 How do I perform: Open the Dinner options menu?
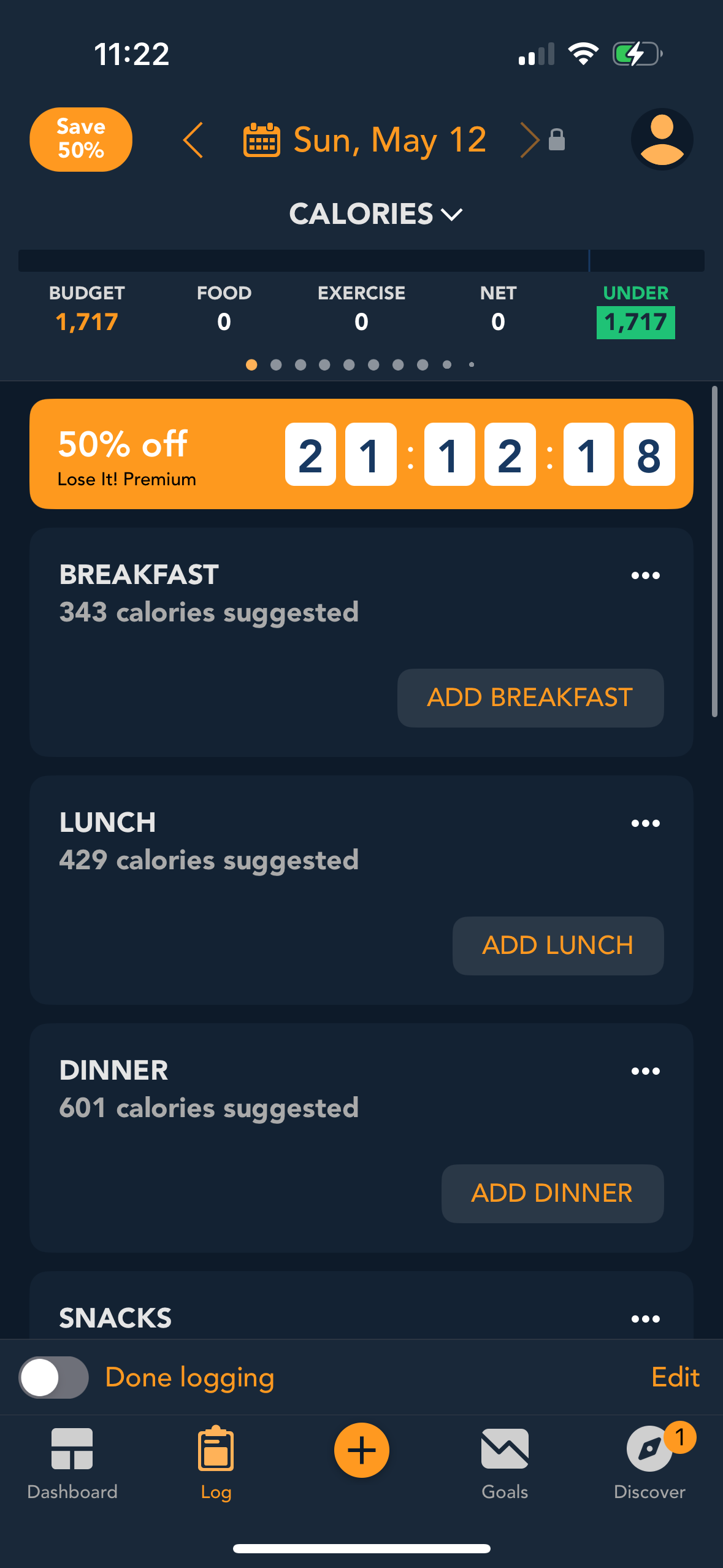coord(646,1070)
